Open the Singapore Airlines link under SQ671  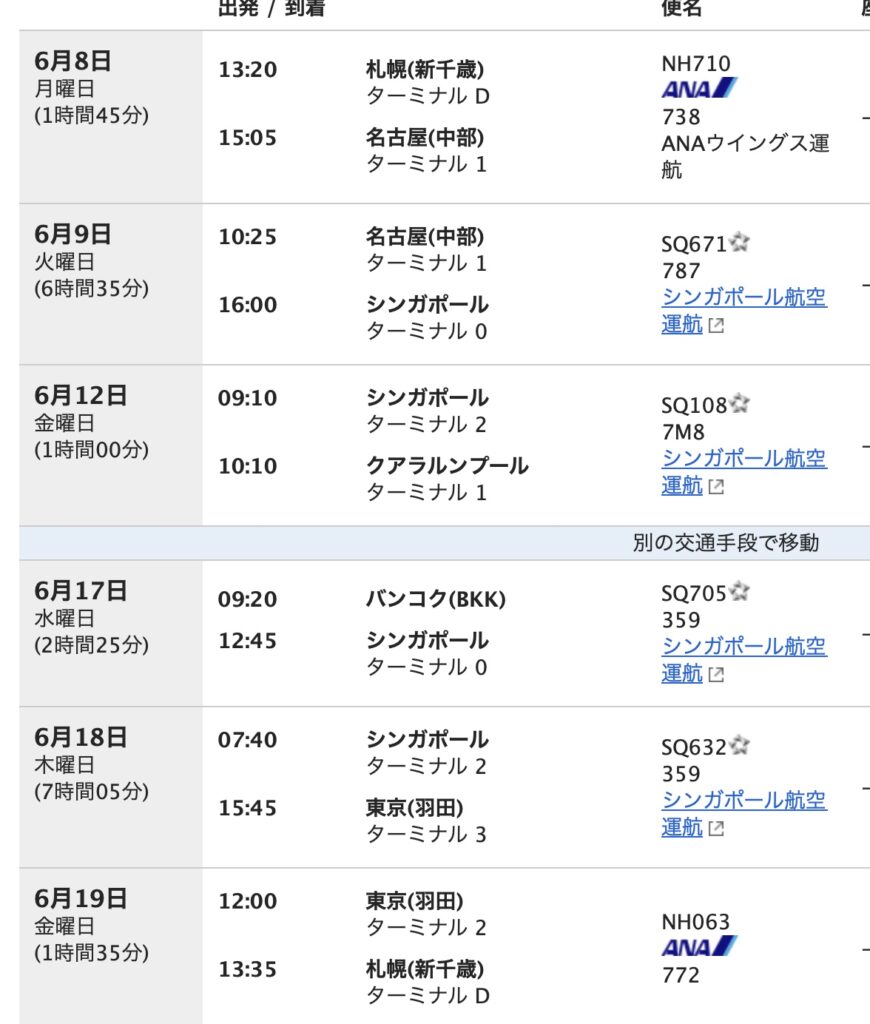click(743, 298)
